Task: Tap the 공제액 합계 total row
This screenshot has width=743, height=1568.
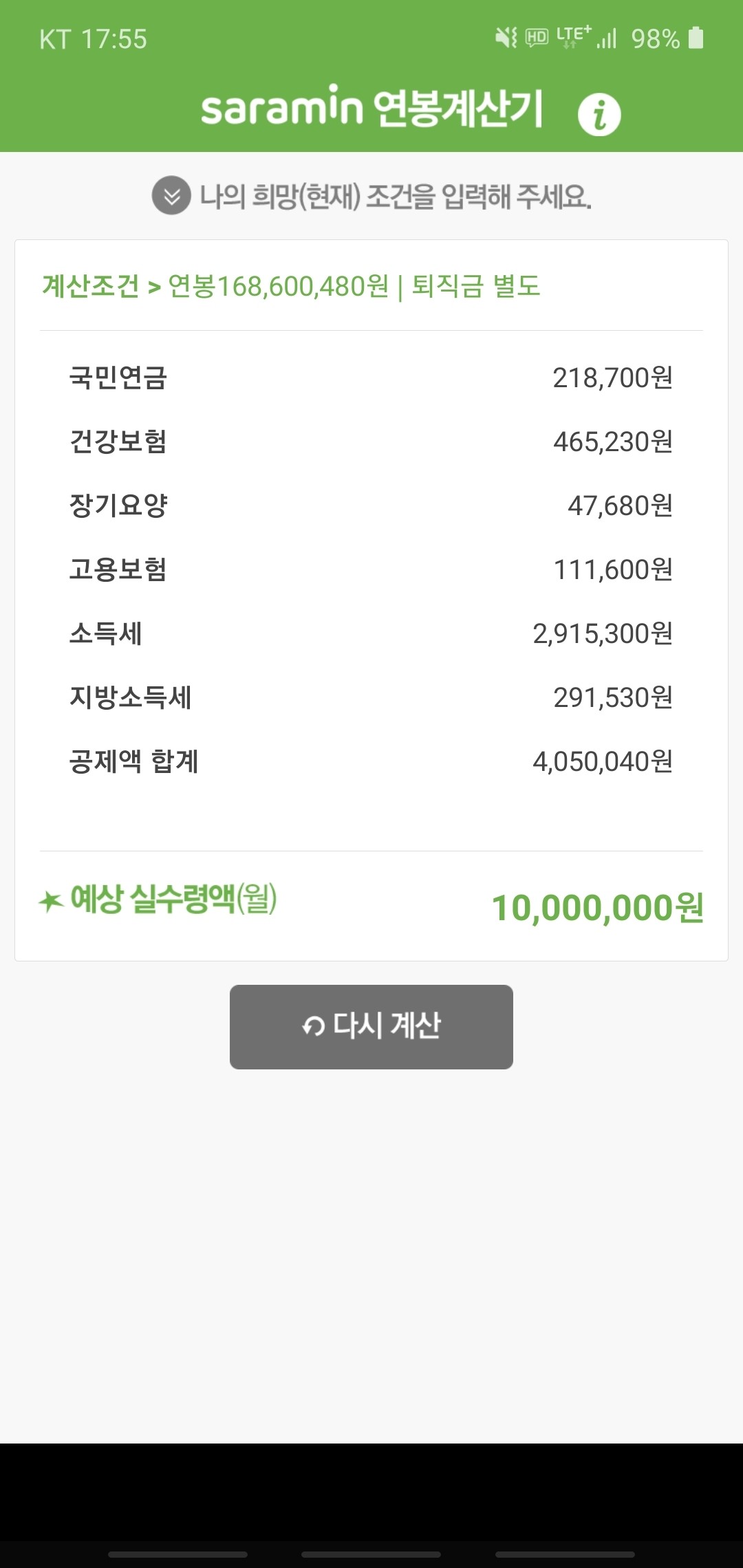Action: (x=131, y=761)
